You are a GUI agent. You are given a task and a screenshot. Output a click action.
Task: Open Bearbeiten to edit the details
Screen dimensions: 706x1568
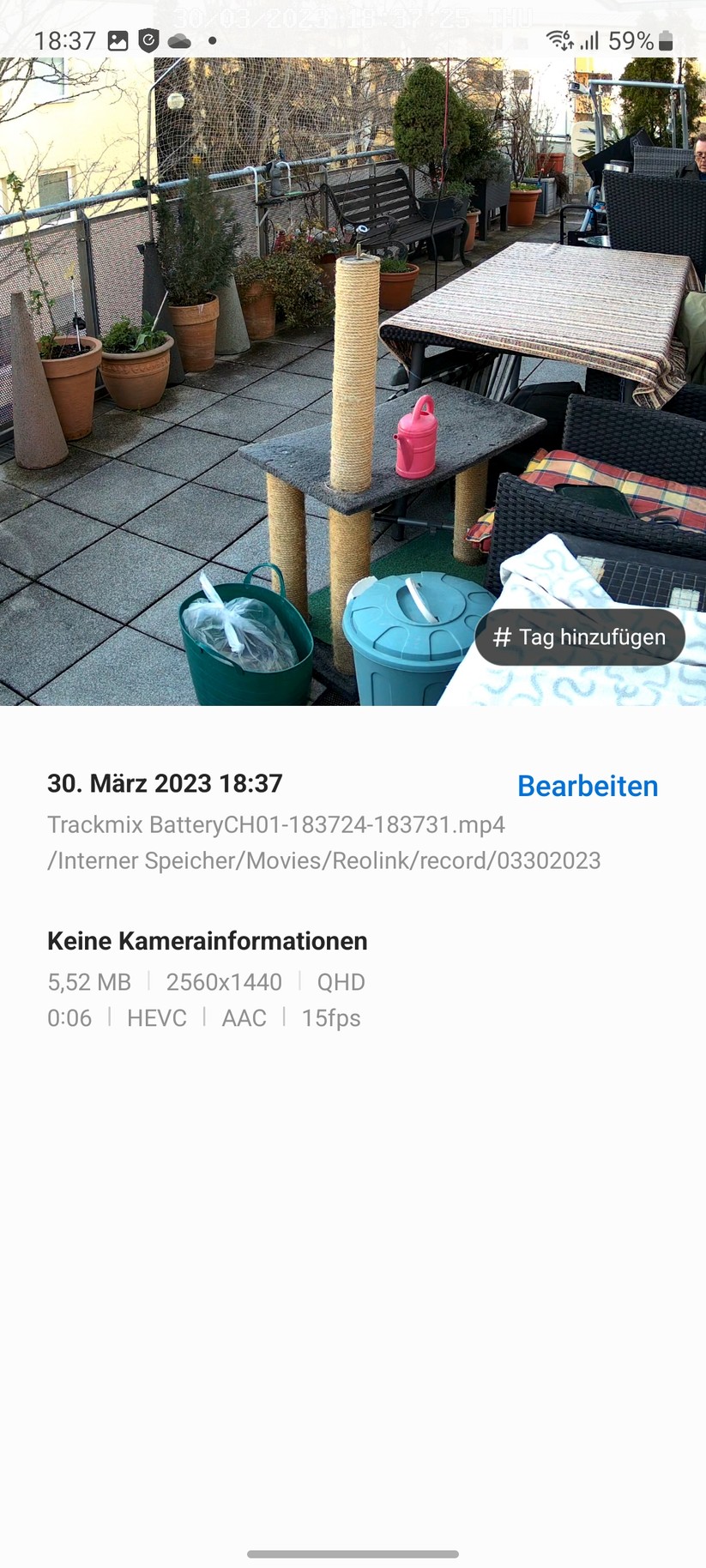pos(587,785)
